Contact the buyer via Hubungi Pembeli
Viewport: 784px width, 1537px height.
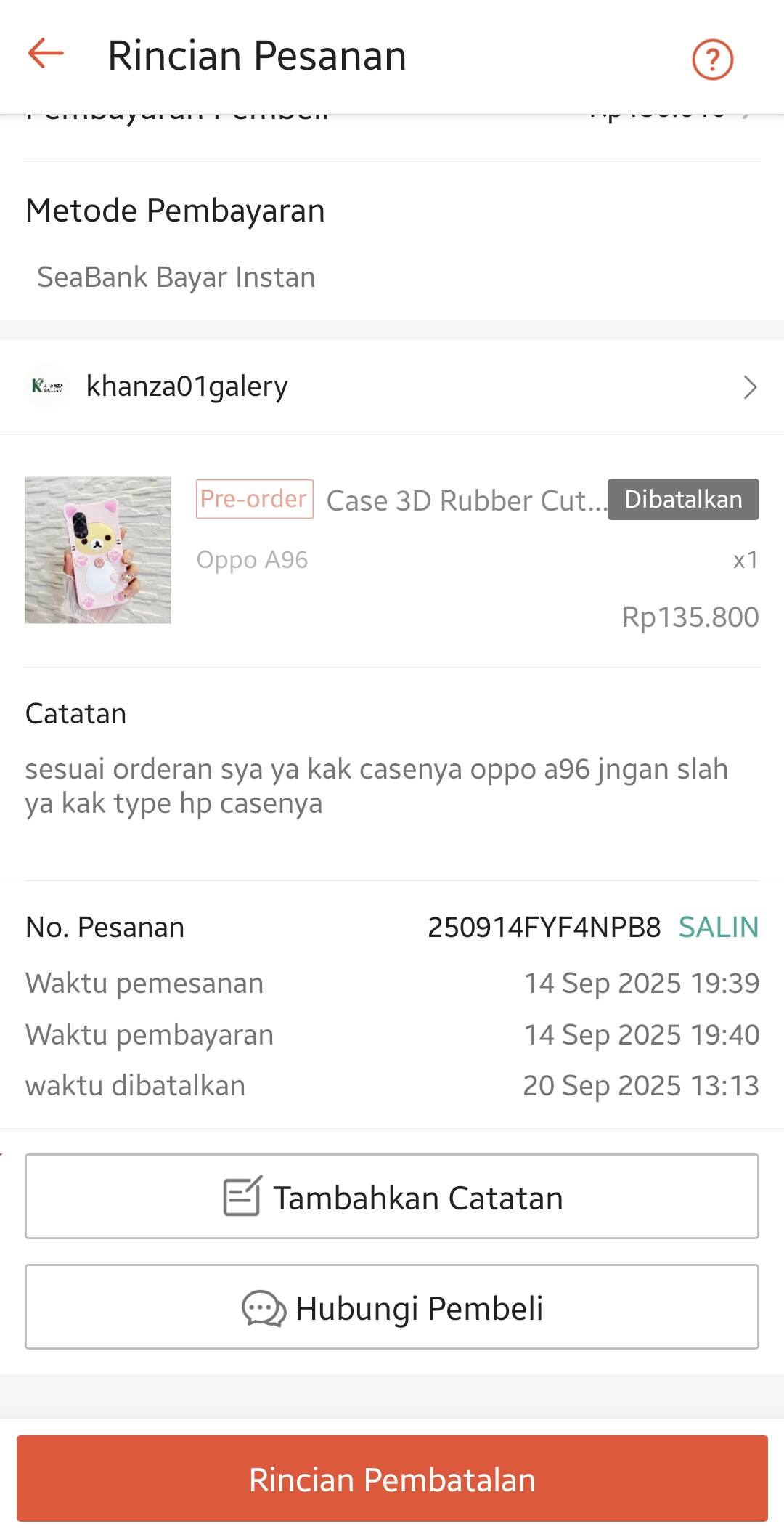point(392,1307)
